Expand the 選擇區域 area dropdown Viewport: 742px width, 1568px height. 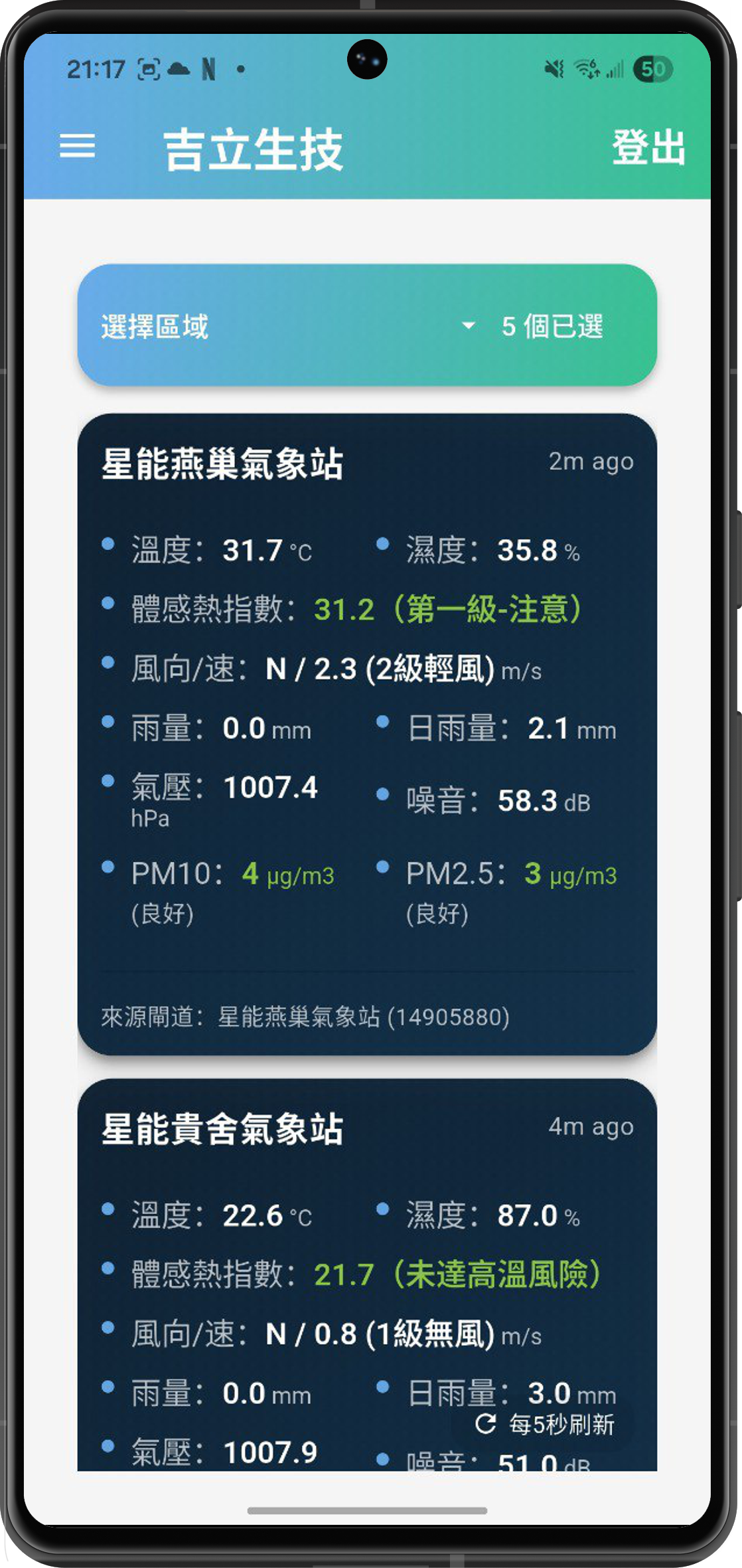367,325
